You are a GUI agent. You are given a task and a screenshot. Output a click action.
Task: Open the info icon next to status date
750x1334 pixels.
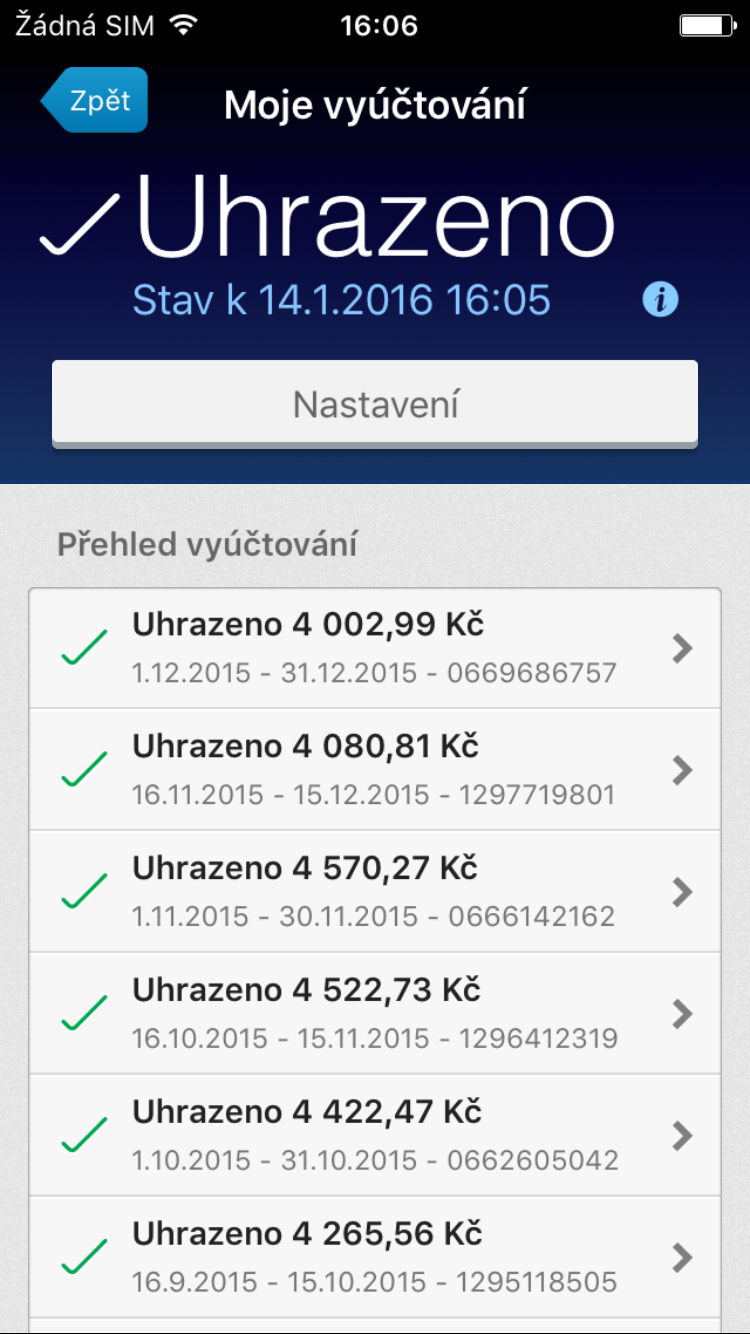click(x=660, y=299)
